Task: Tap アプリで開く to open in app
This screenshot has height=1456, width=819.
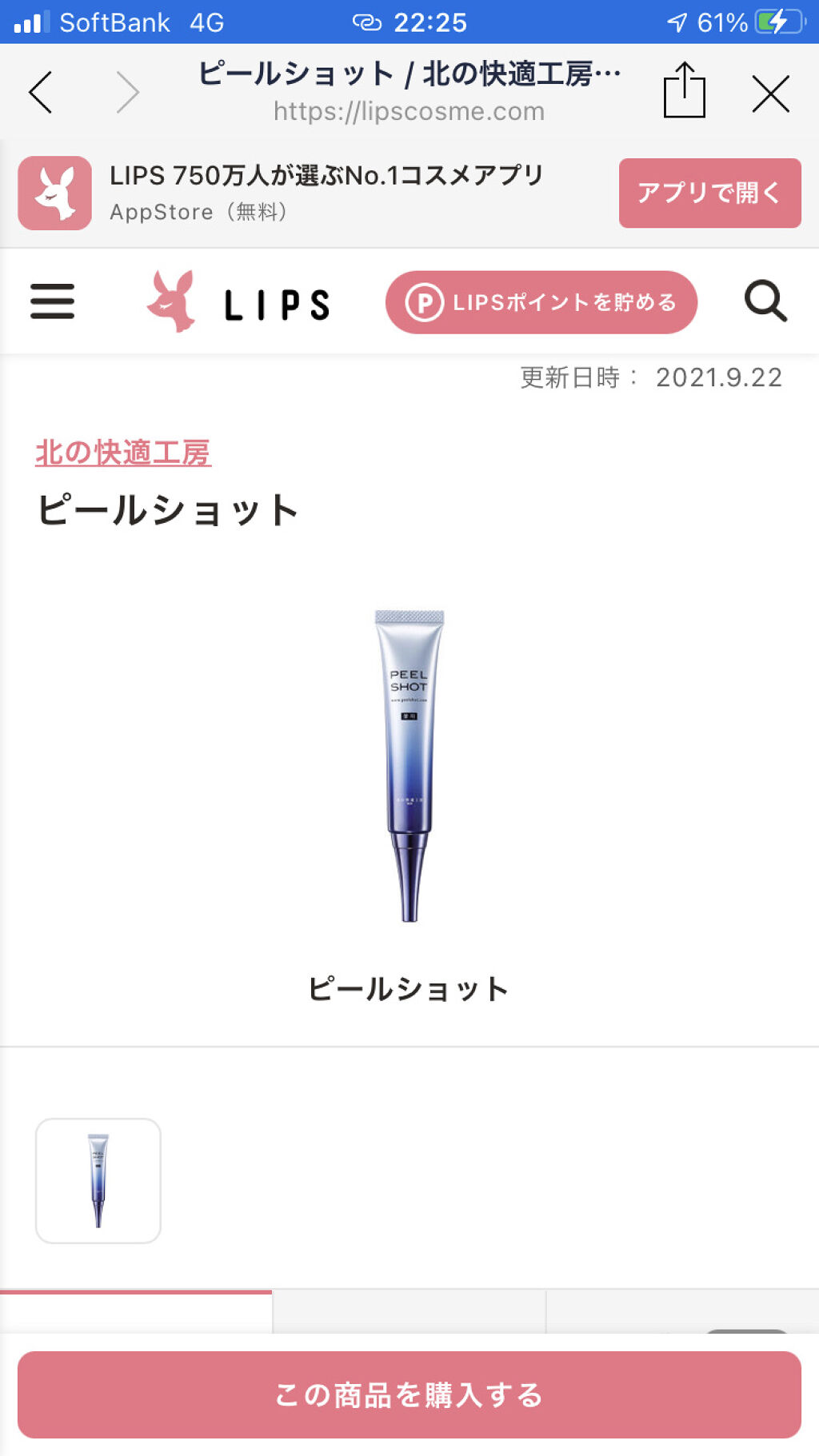Action: click(x=709, y=193)
